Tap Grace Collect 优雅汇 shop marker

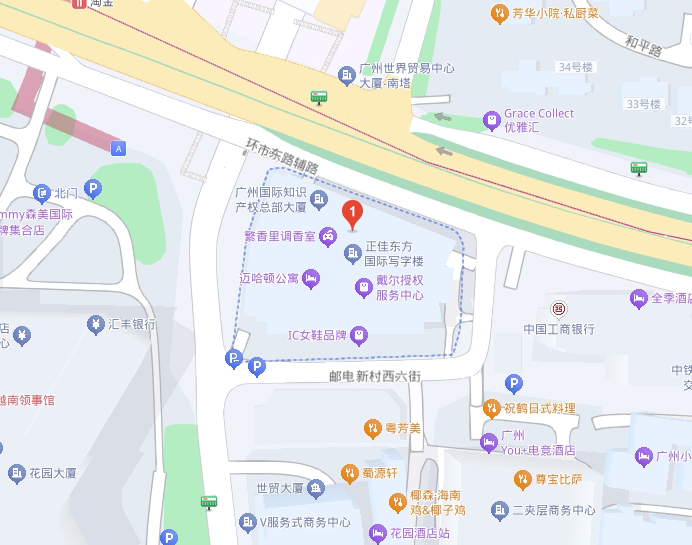tap(491, 120)
